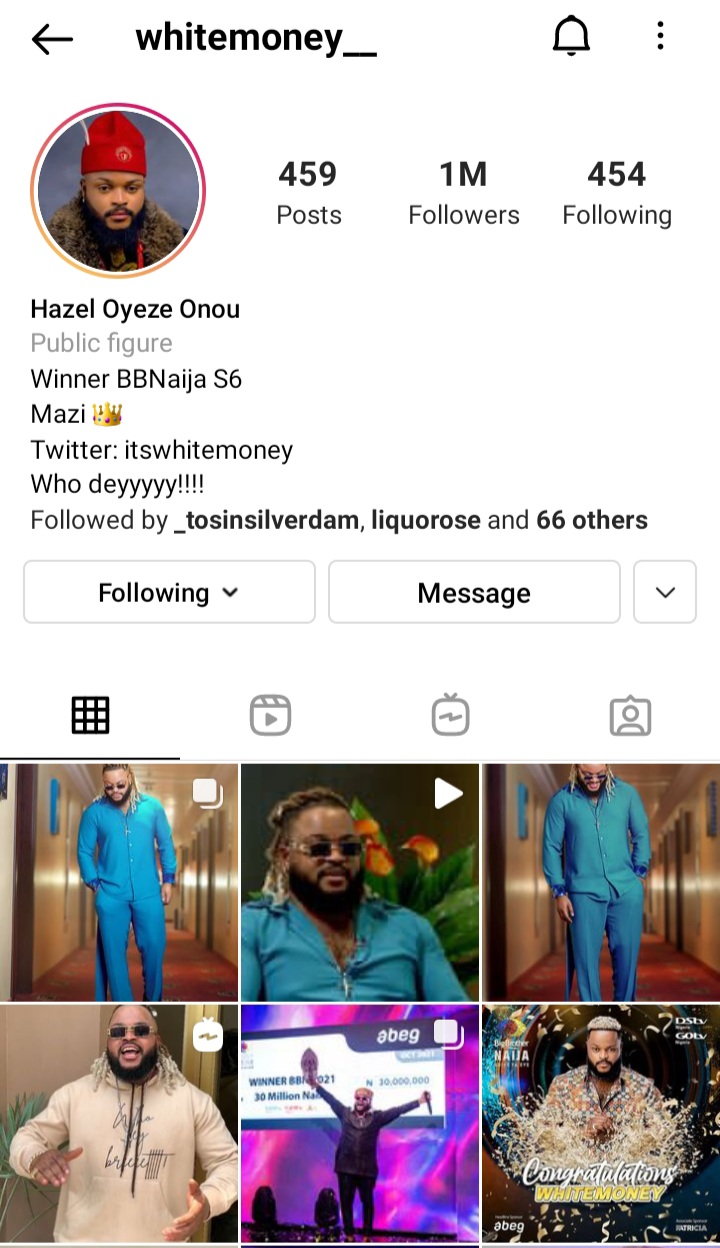
Task: Go back using the arrow icon
Action: point(52,39)
